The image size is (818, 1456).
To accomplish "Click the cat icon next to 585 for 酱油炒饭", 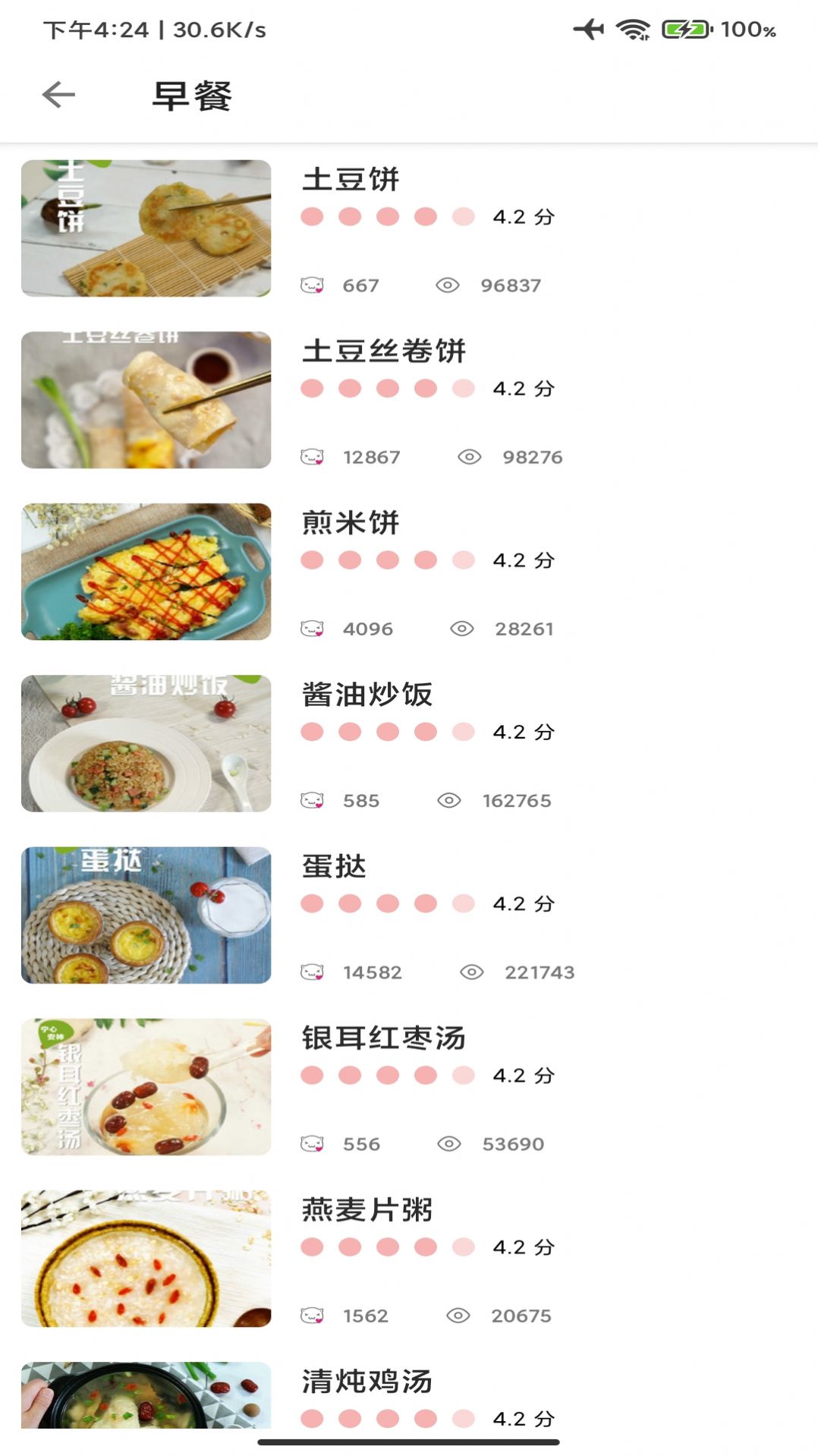I will 311,799.
